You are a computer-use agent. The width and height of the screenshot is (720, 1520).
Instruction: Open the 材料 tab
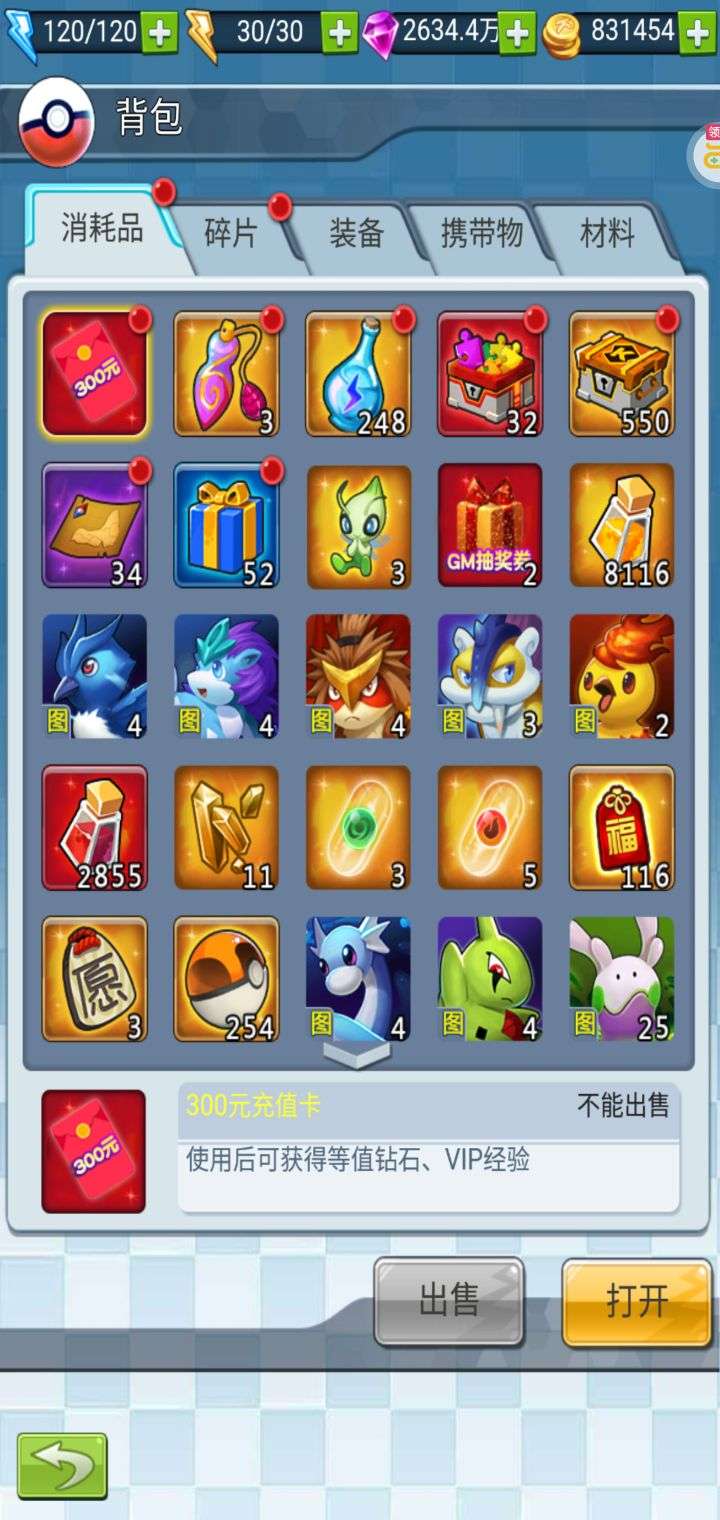[x=607, y=233]
